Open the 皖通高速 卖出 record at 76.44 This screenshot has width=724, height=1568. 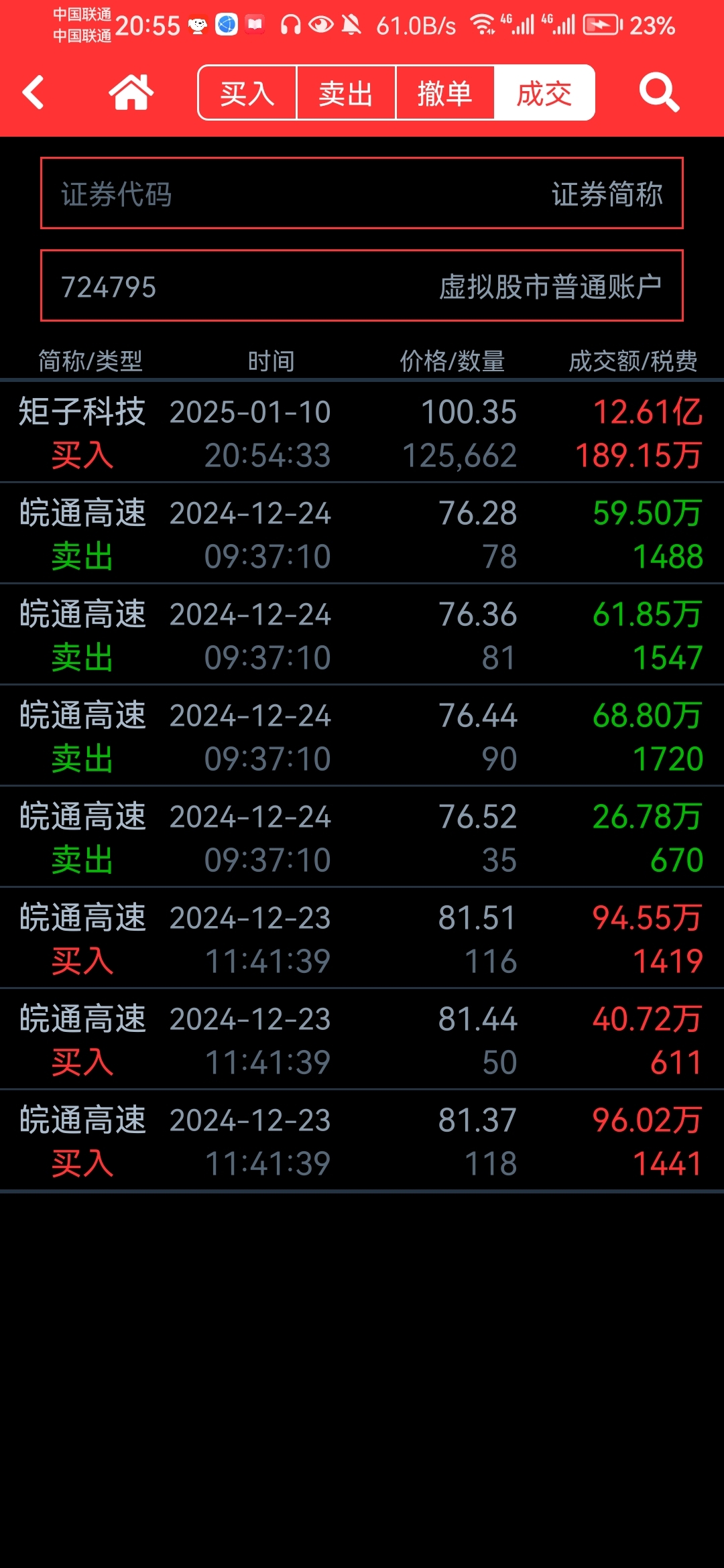[x=362, y=736]
